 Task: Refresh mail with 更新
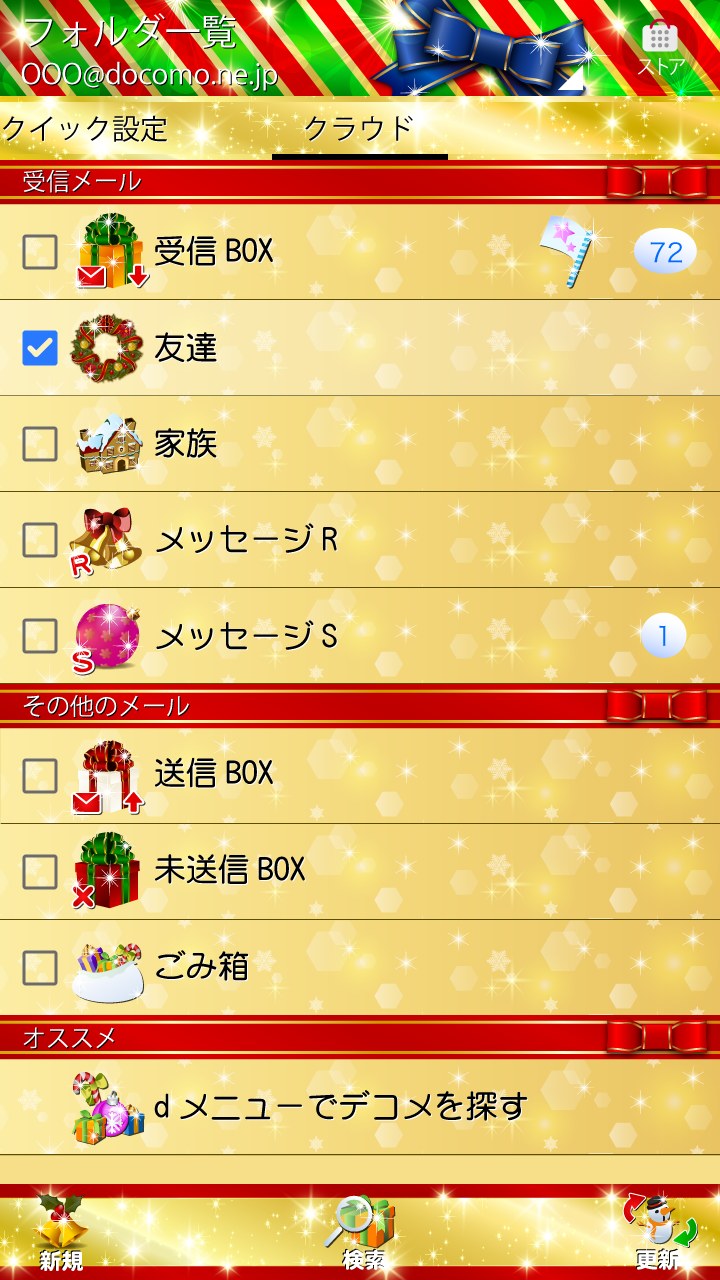click(x=657, y=1235)
